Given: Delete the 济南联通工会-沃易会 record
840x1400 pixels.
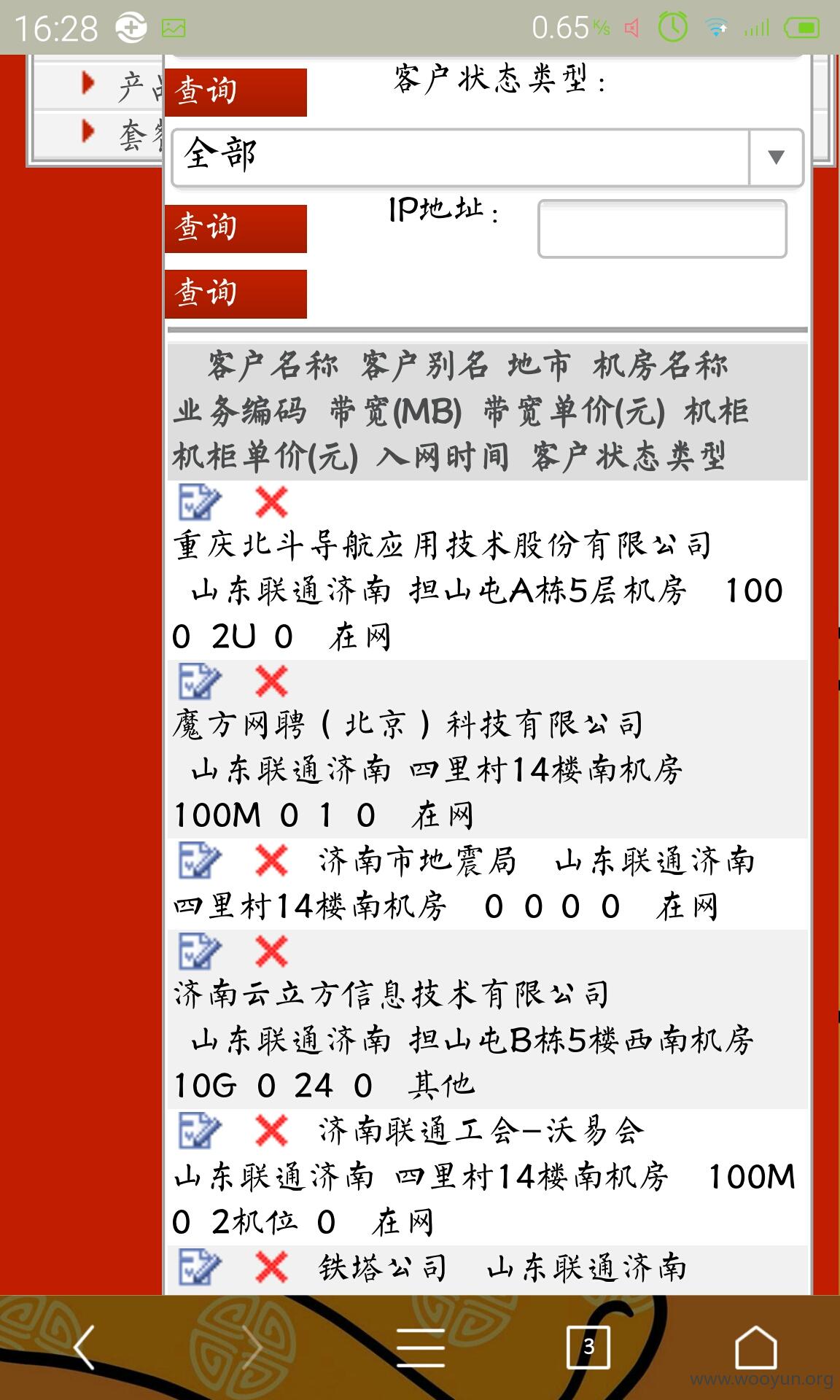Looking at the screenshot, I should click(271, 1131).
